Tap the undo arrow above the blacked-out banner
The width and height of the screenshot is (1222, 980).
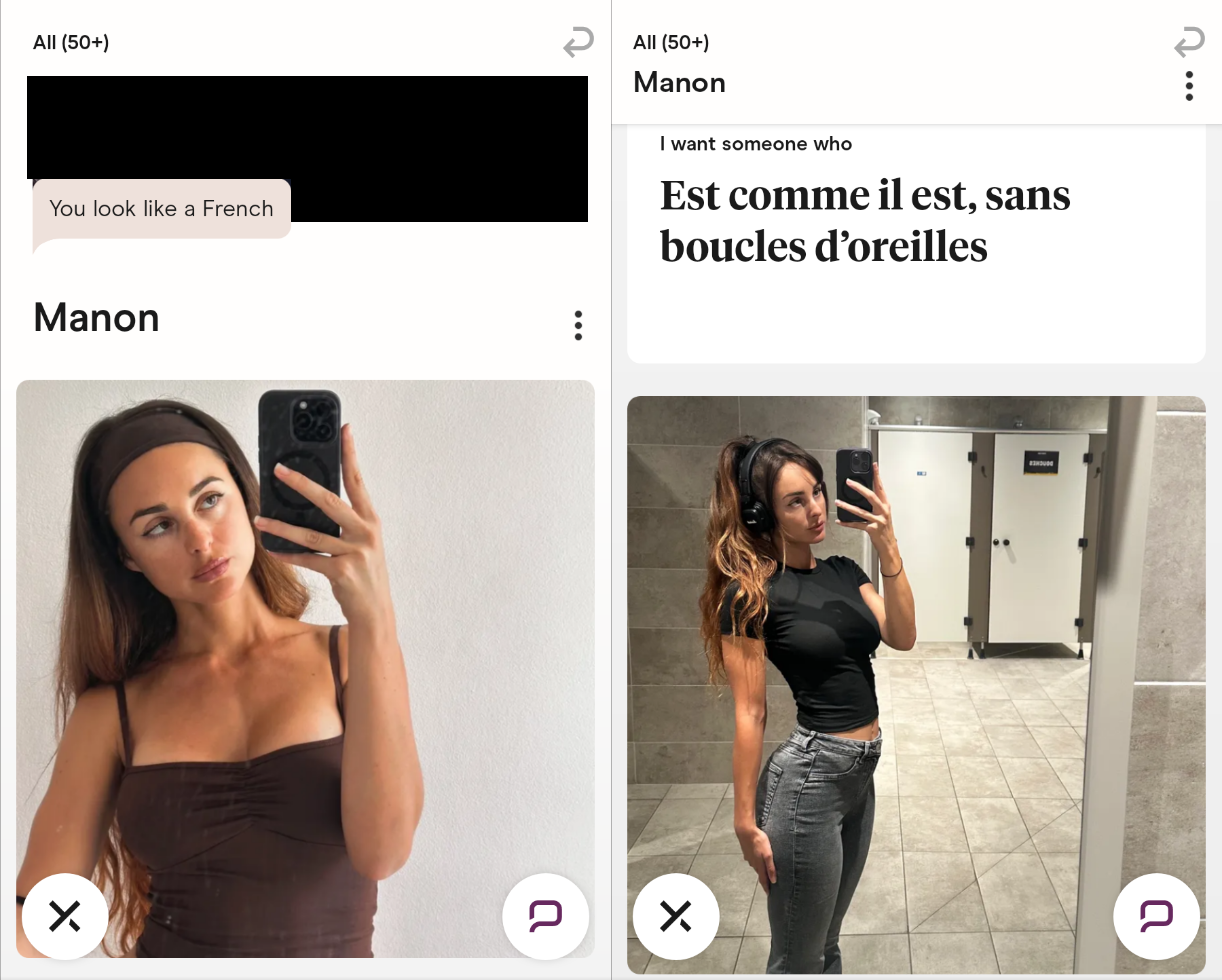tap(578, 43)
